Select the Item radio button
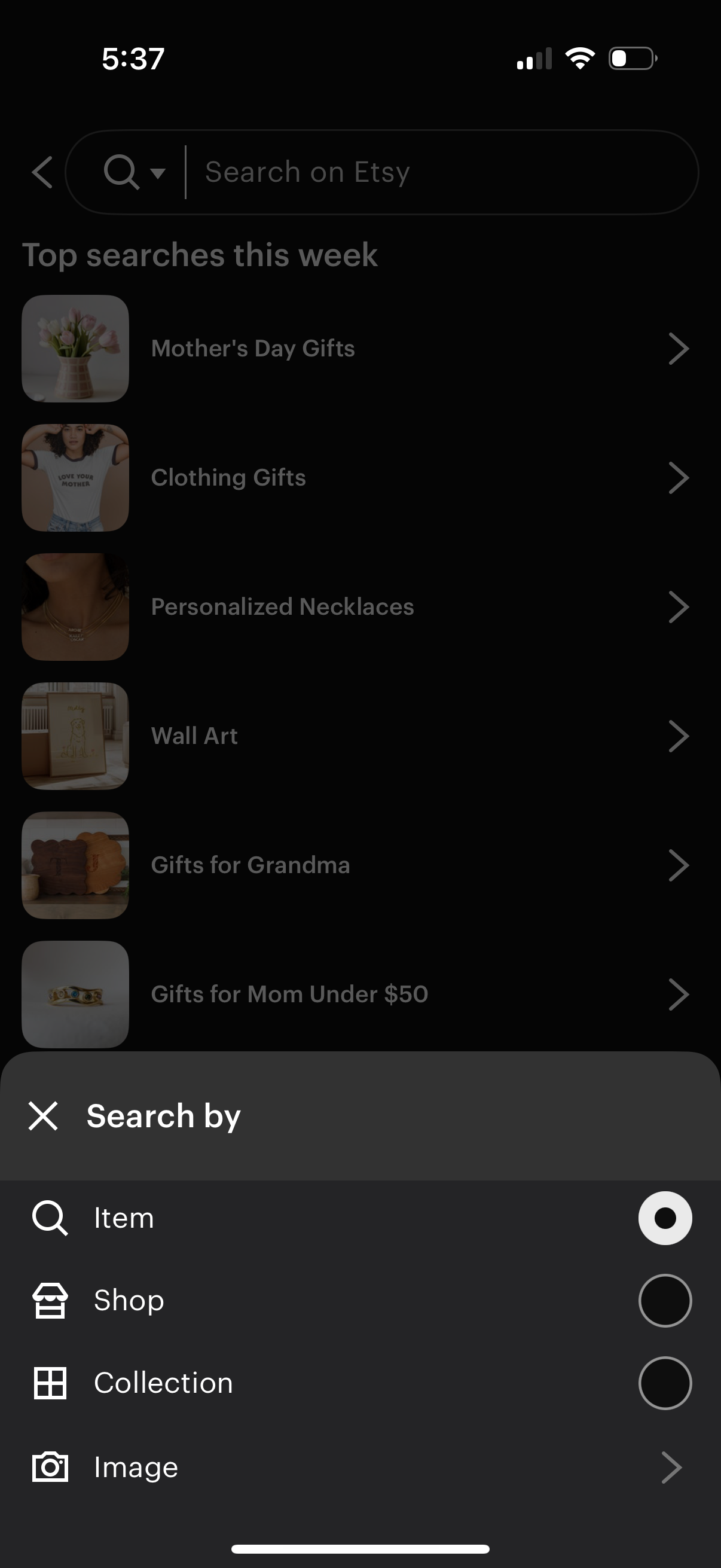This screenshot has height=1568, width=721. pyautogui.click(x=665, y=1218)
